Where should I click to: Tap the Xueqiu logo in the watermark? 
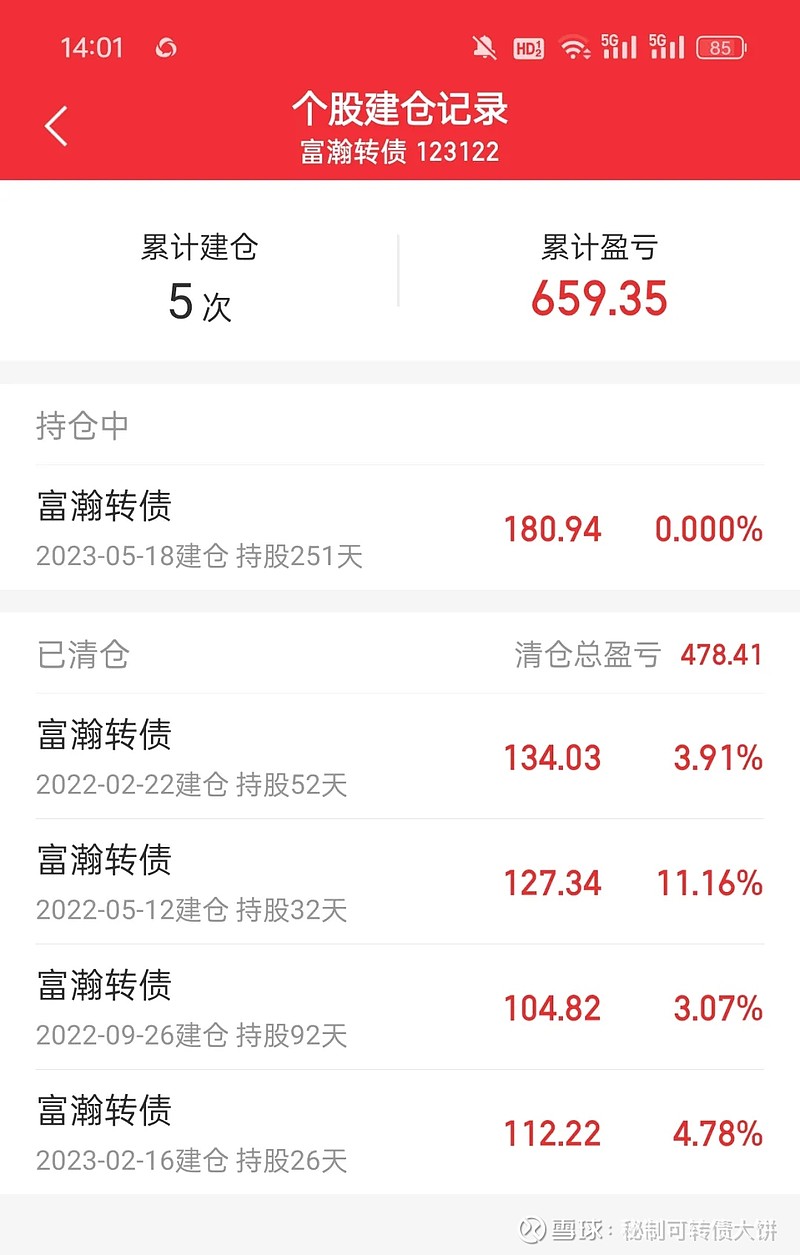530,1230
